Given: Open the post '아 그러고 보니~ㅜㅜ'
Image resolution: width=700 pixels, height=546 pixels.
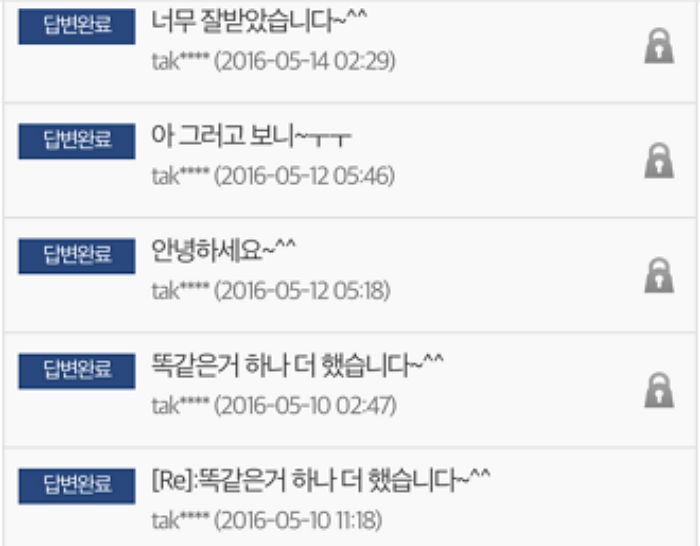Looking at the screenshot, I should (x=256, y=135).
